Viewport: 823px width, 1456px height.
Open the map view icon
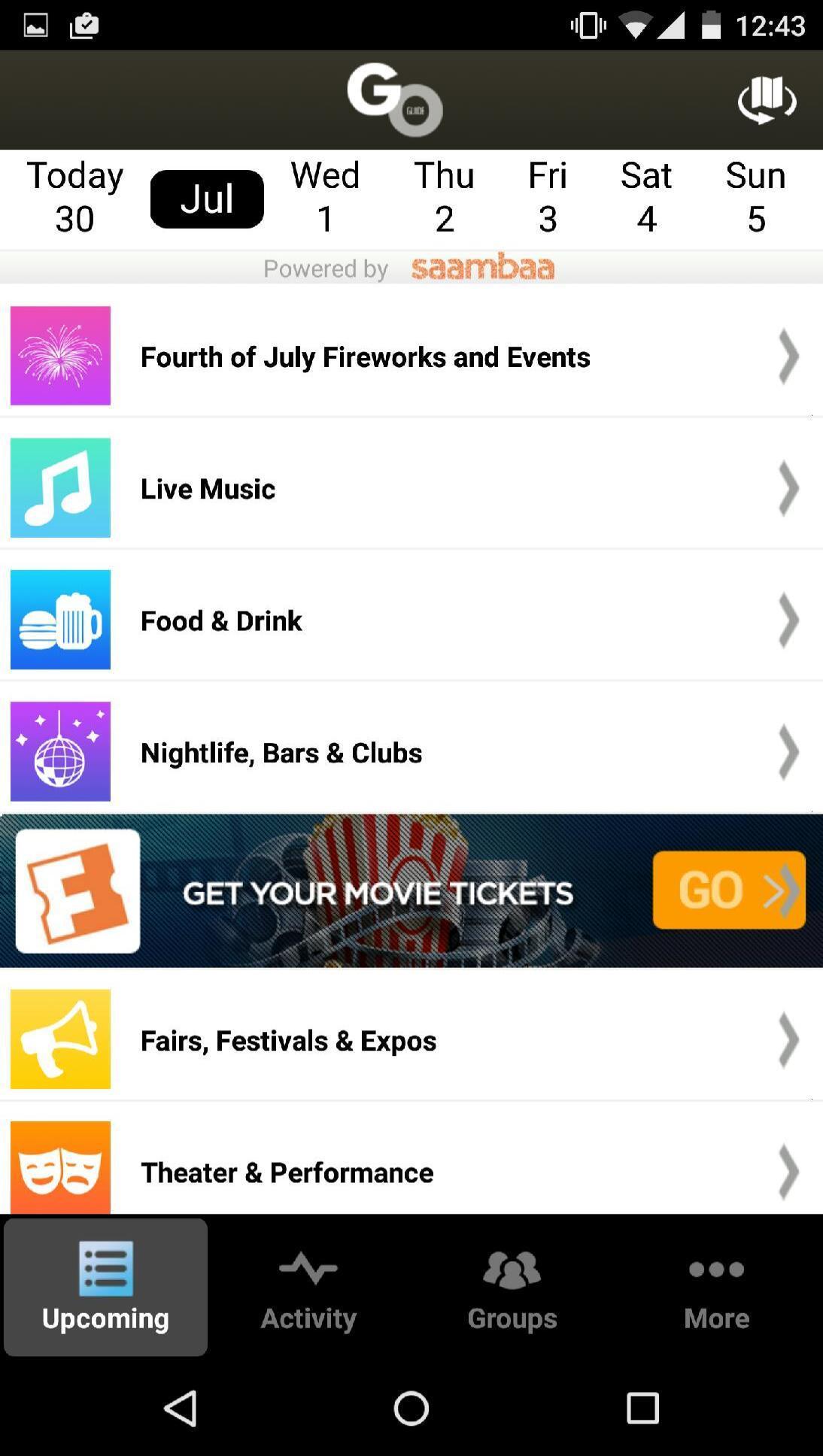point(767,100)
